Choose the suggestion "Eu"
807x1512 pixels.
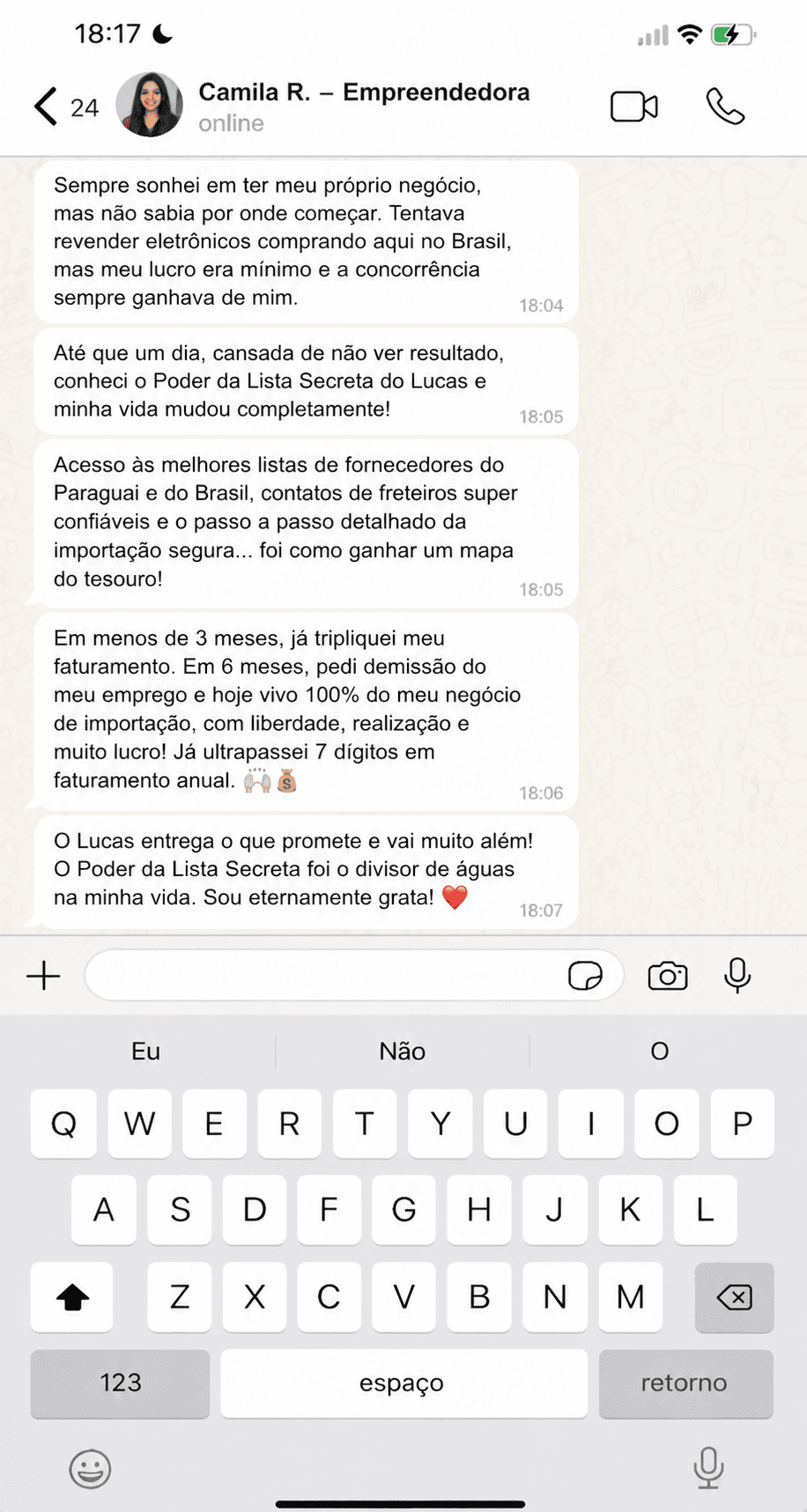point(145,1051)
